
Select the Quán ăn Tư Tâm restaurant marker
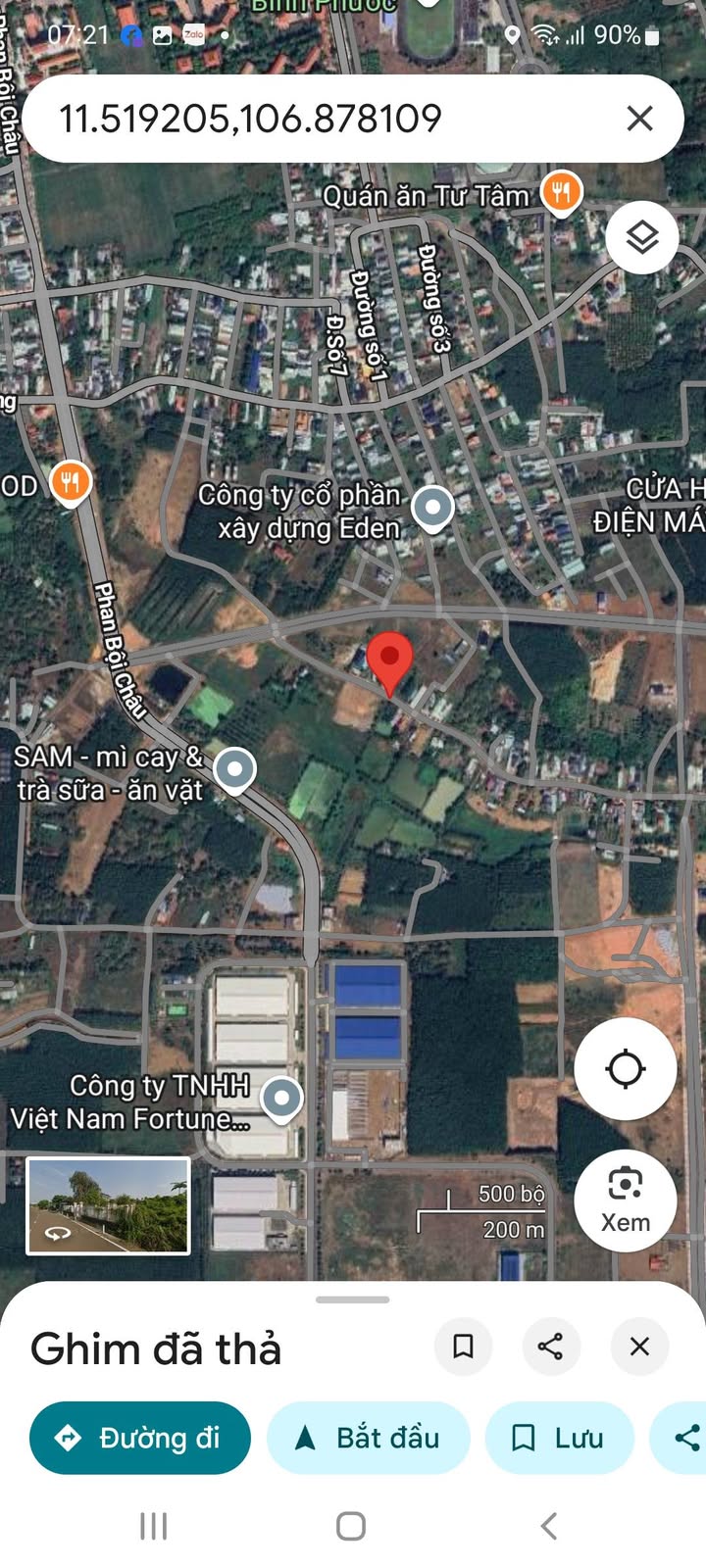(561, 190)
